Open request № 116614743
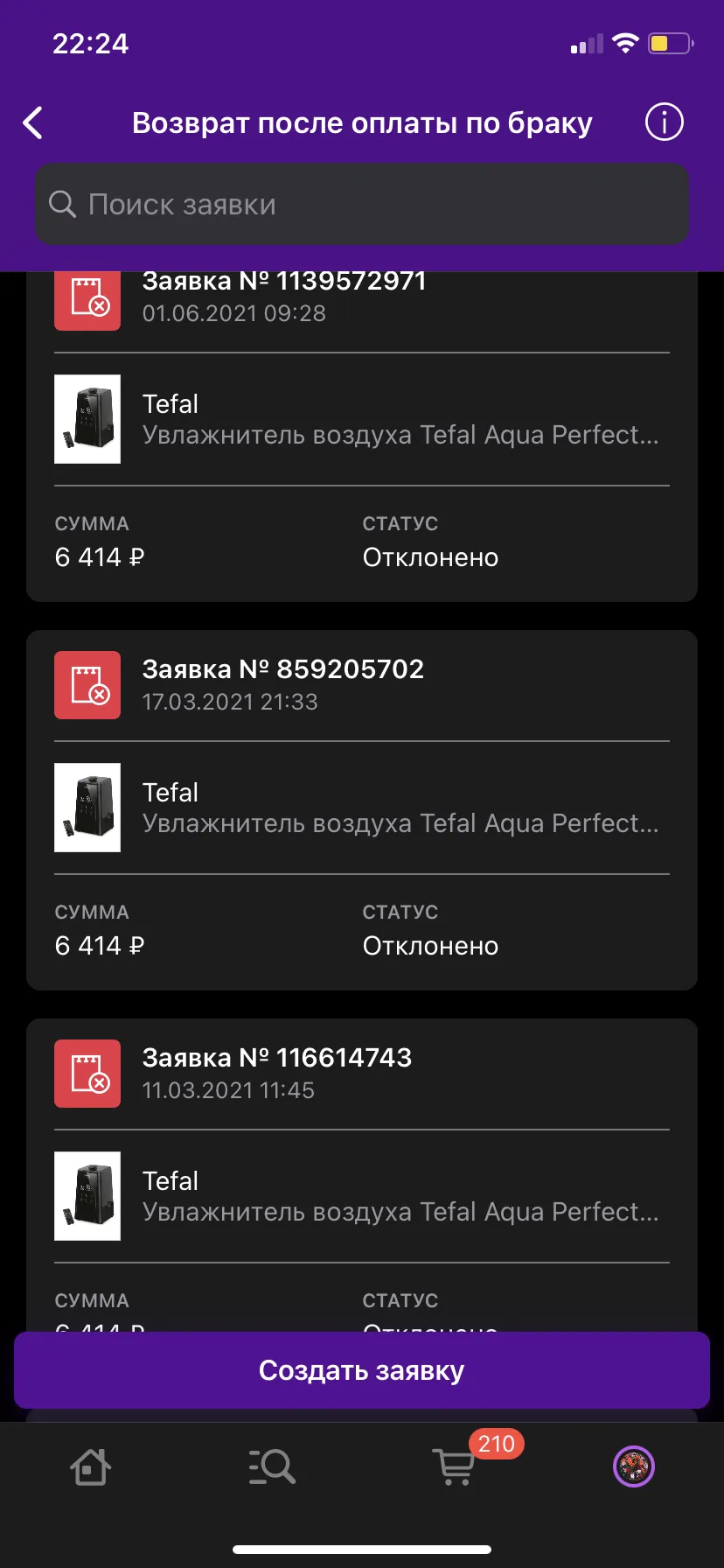724x1568 pixels. (x=362, y=1175)
